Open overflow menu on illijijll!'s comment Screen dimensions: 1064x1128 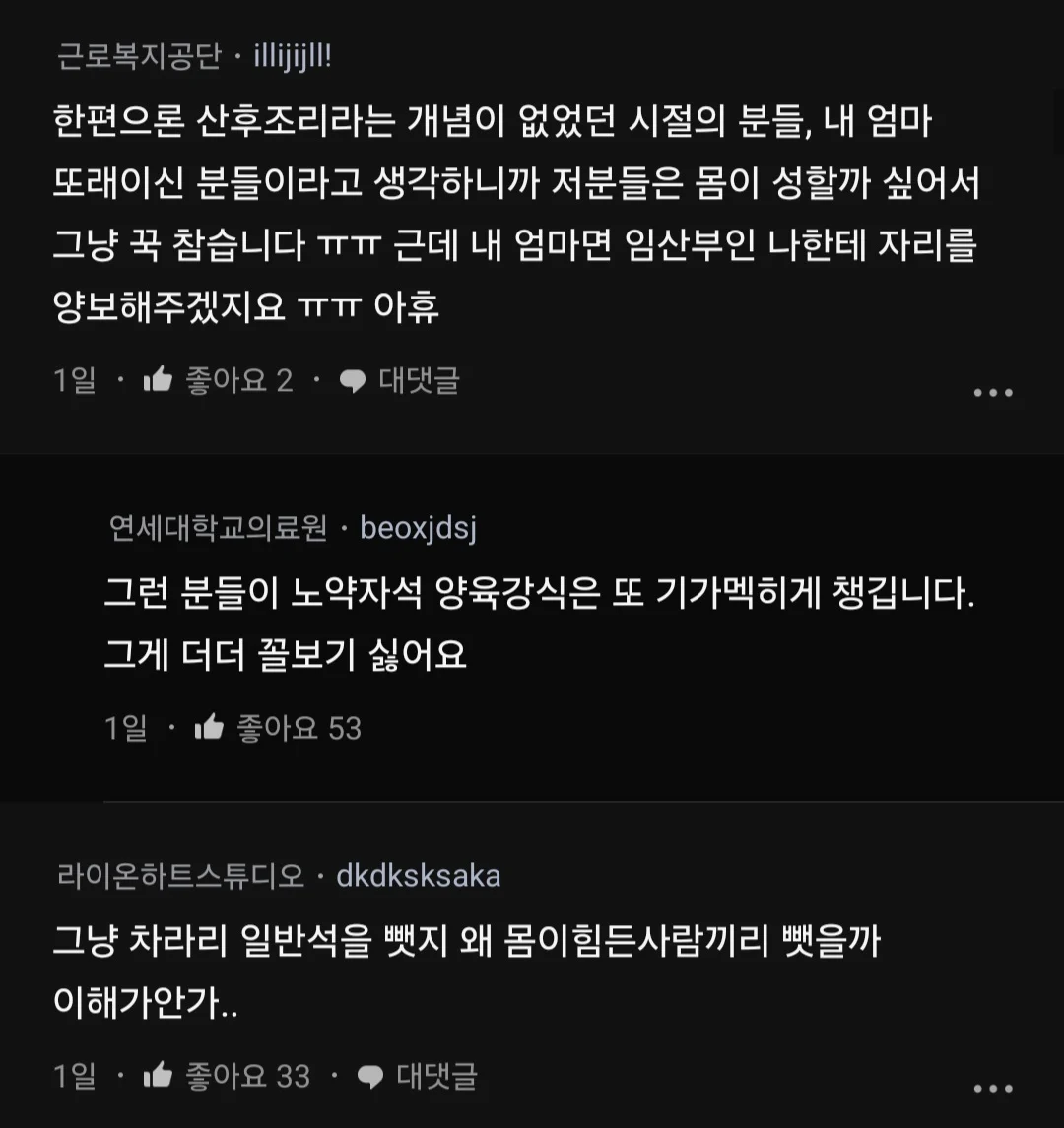tap(992, 393)
